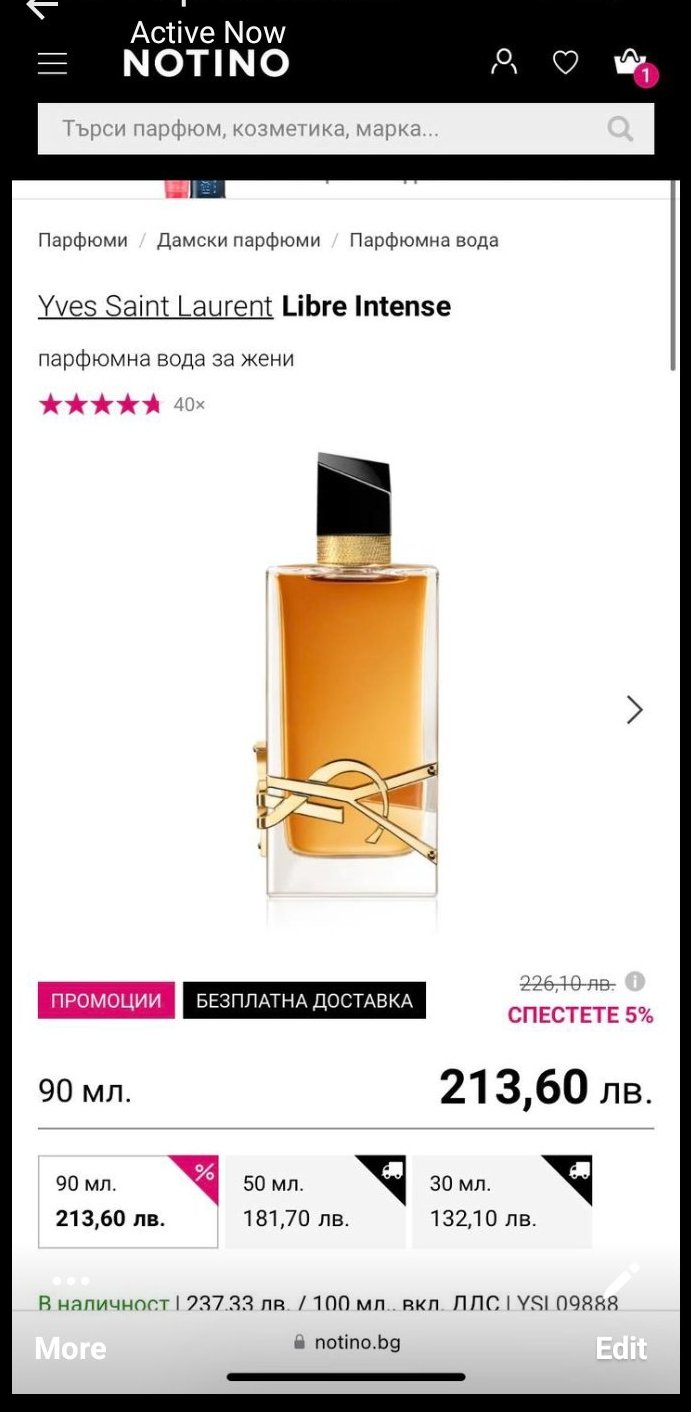Go back with the top arrow
Screen dimensions: 691x1412
(42, 8)
